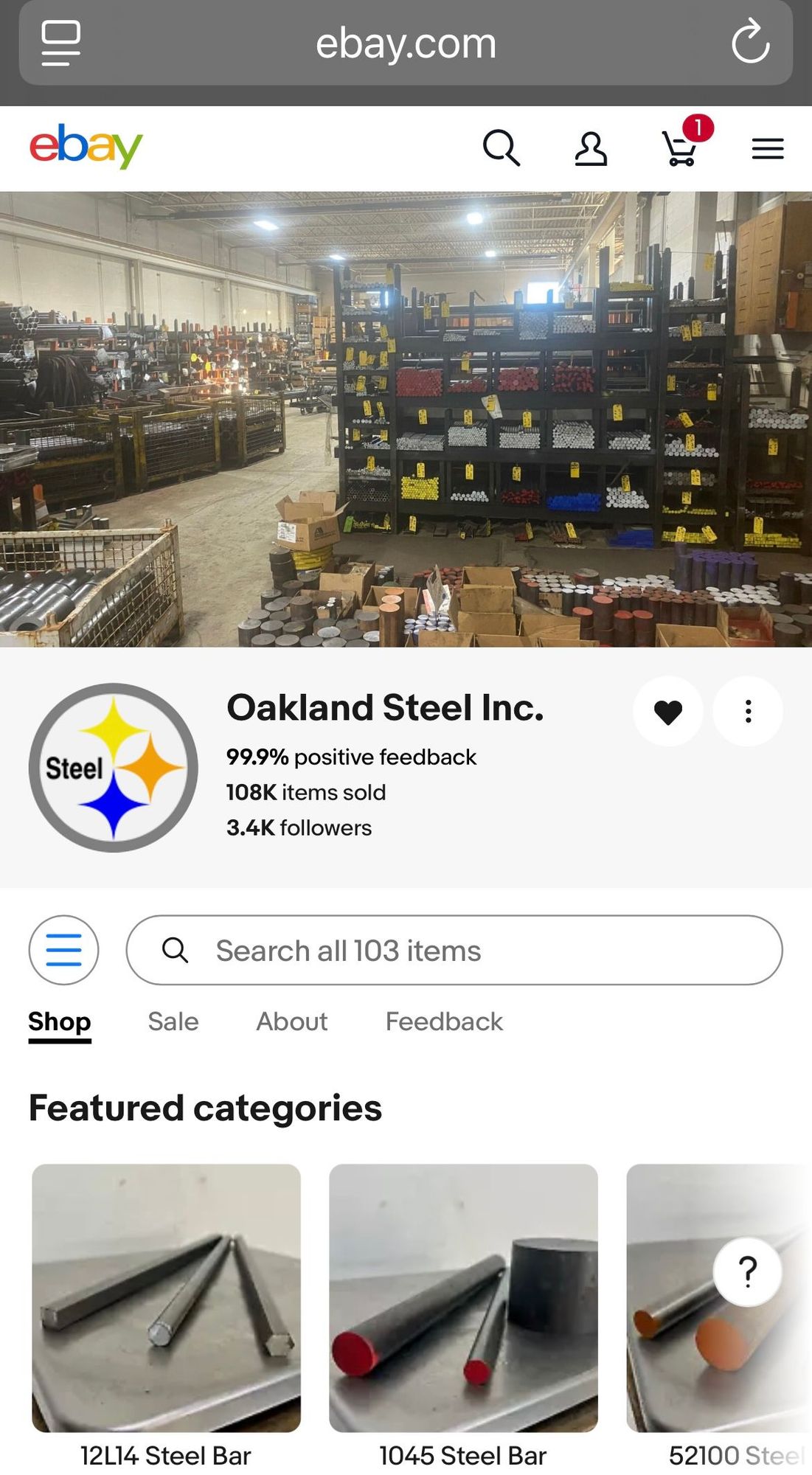Open the eBay hamburger menu
Screen dimensions: 812x1475
point(768,149)
